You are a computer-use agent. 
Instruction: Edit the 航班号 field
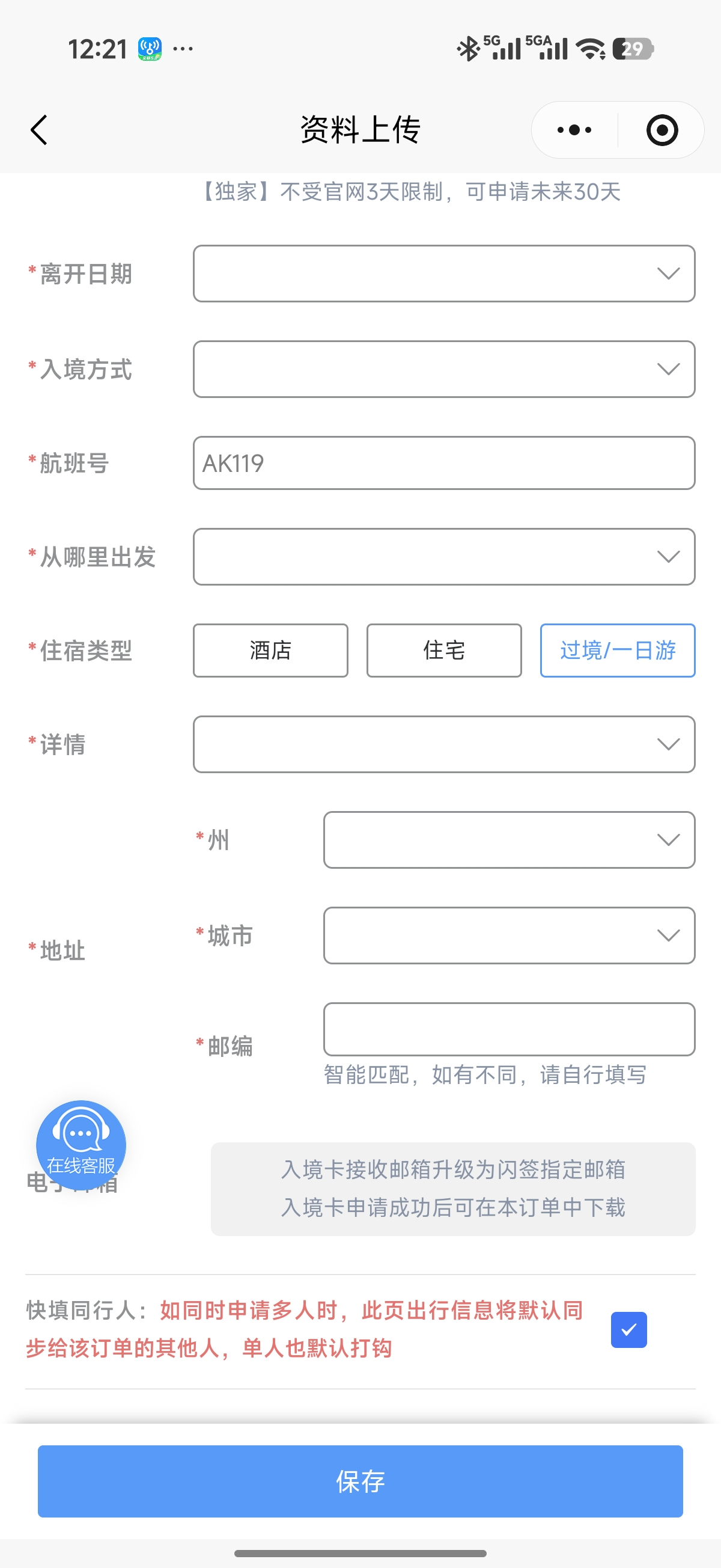(x=443, y=463)
